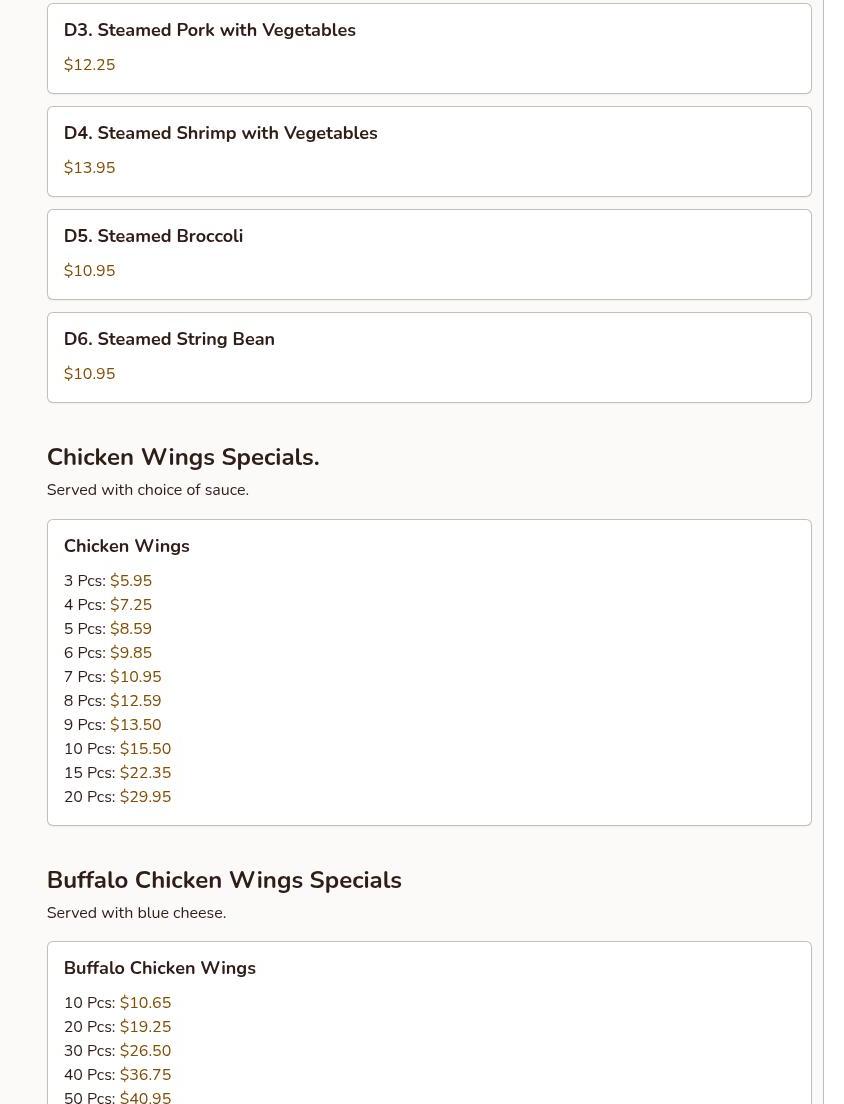Open D3. Steamed Pork with Vegetables item
The height and width of the screenshot is (1104, 844).
[x=428, y=48]
